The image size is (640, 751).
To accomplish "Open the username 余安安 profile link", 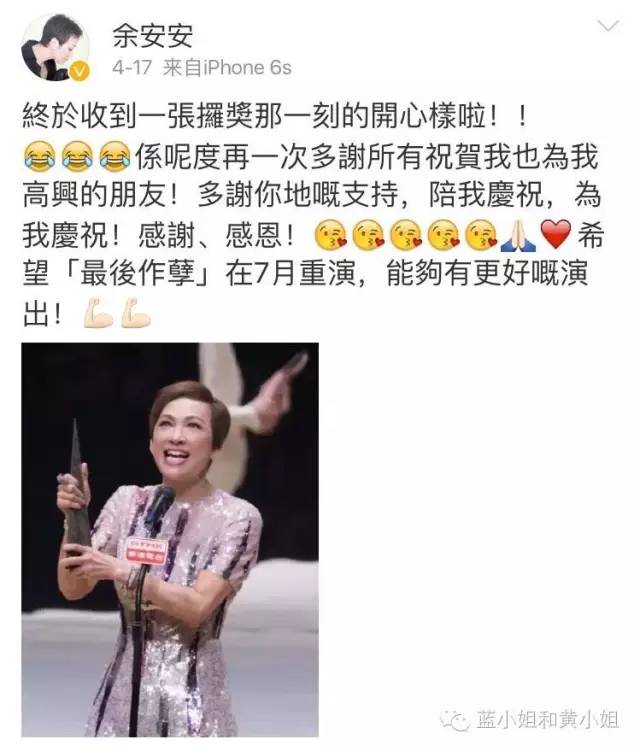I will tap(152, 34).
